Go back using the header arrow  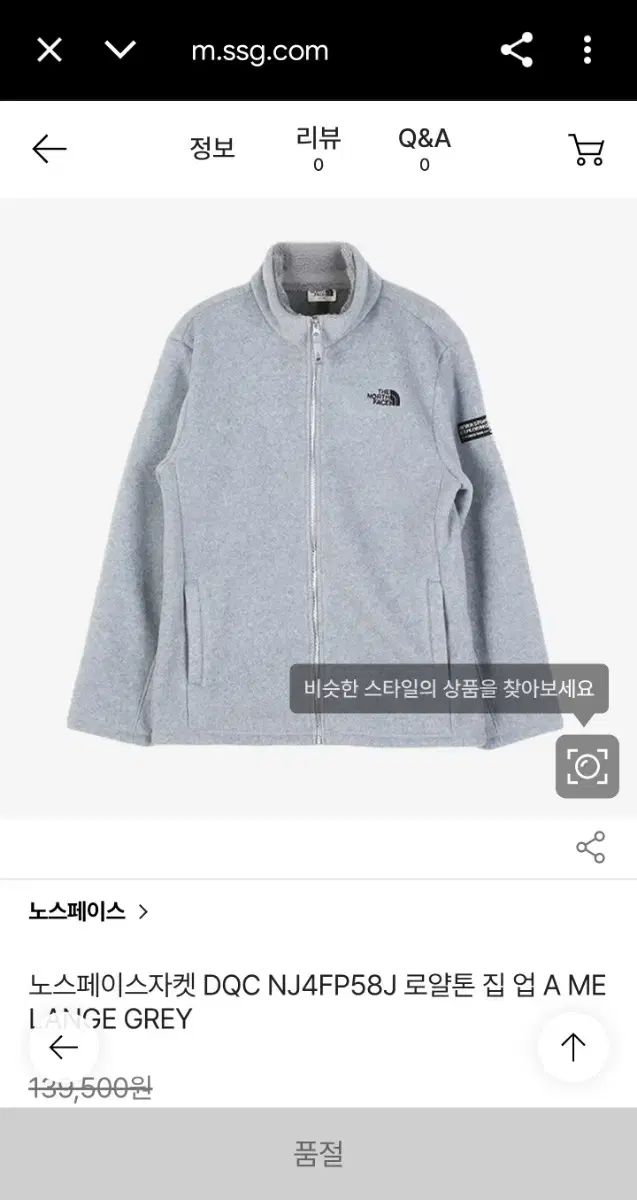[x=49, y=149]
